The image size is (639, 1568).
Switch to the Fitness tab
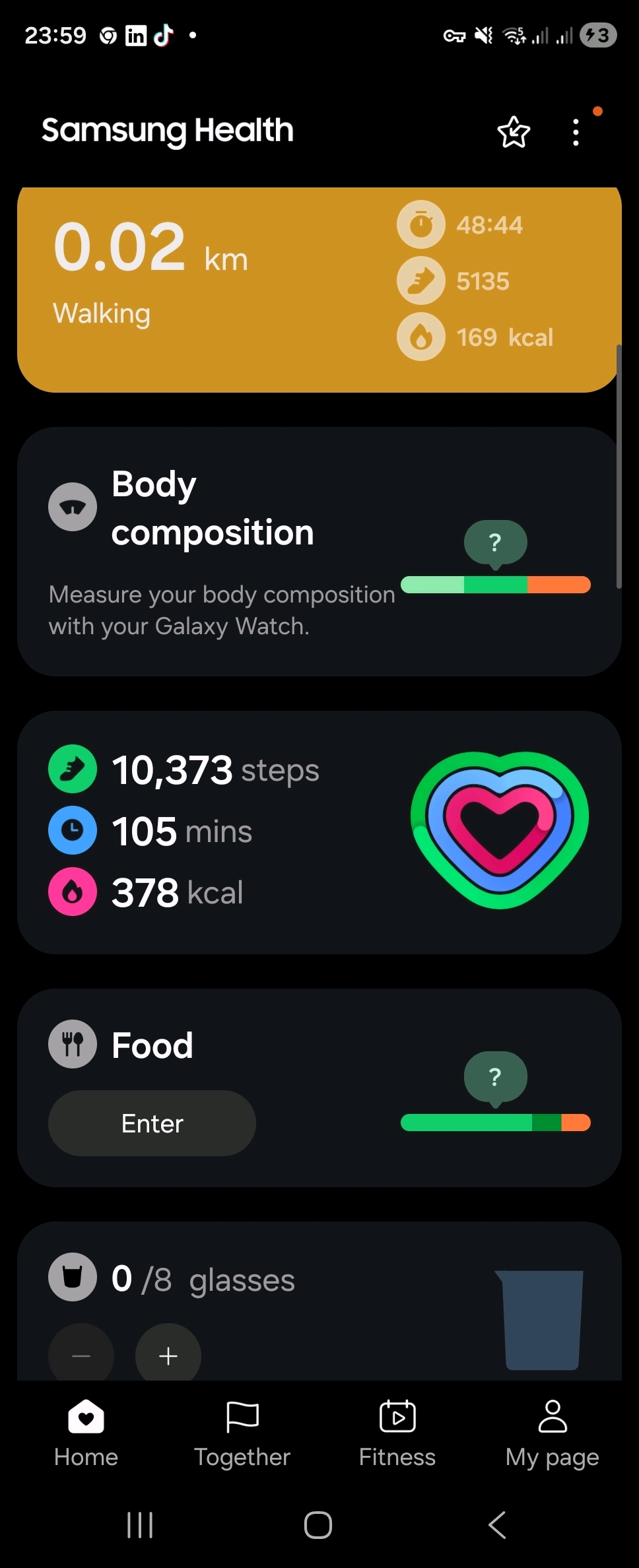click(x=397, y=1433)
